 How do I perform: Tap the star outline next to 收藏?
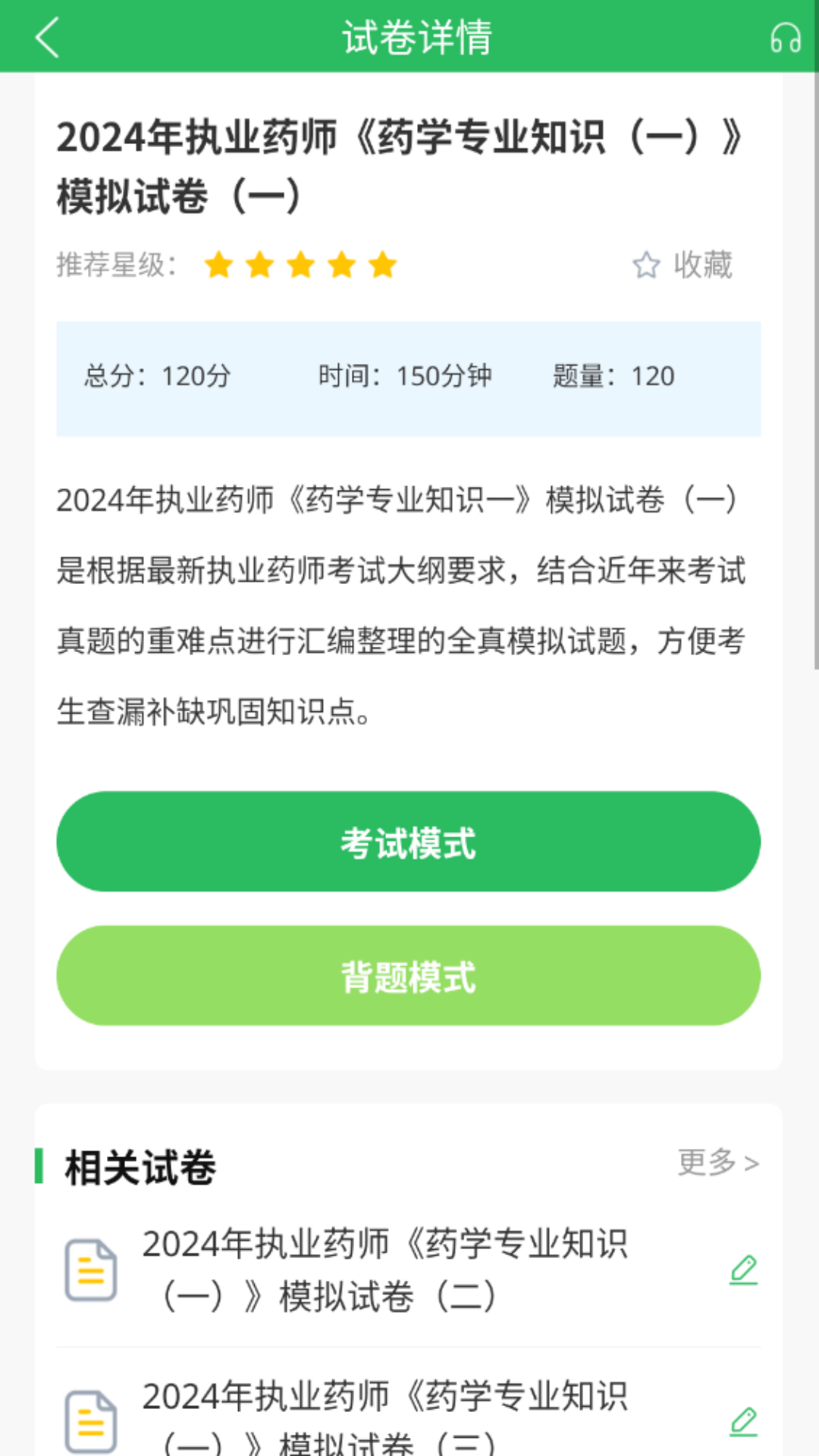[x=645, y=265]
